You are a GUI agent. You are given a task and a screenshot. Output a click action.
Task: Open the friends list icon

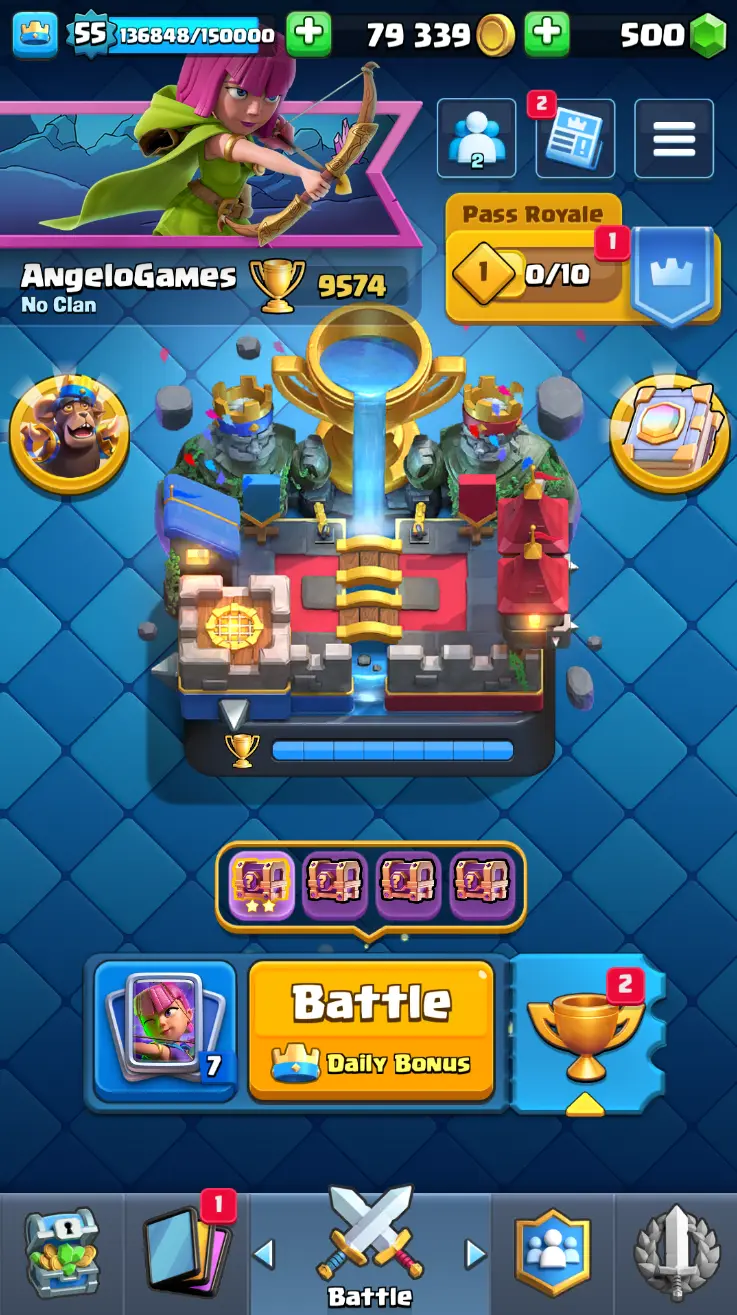coord(476,138)
